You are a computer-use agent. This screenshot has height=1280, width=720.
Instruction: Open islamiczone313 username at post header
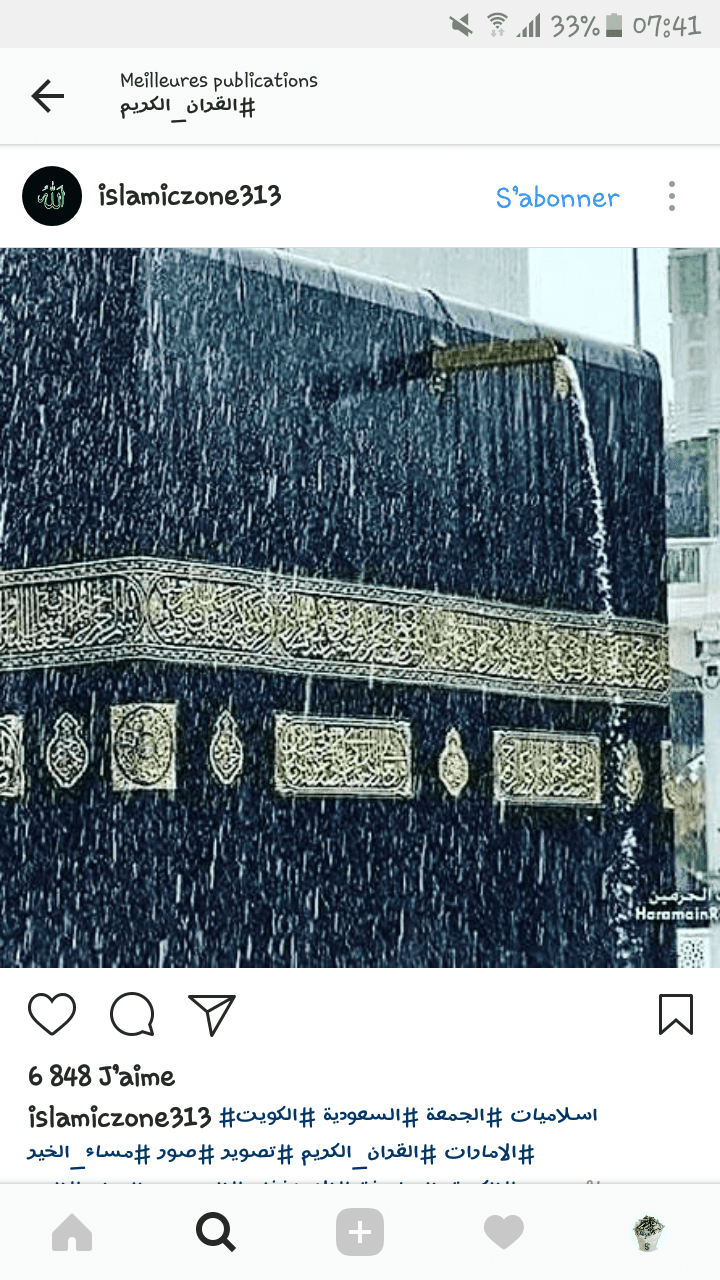(x=190, y=196)
